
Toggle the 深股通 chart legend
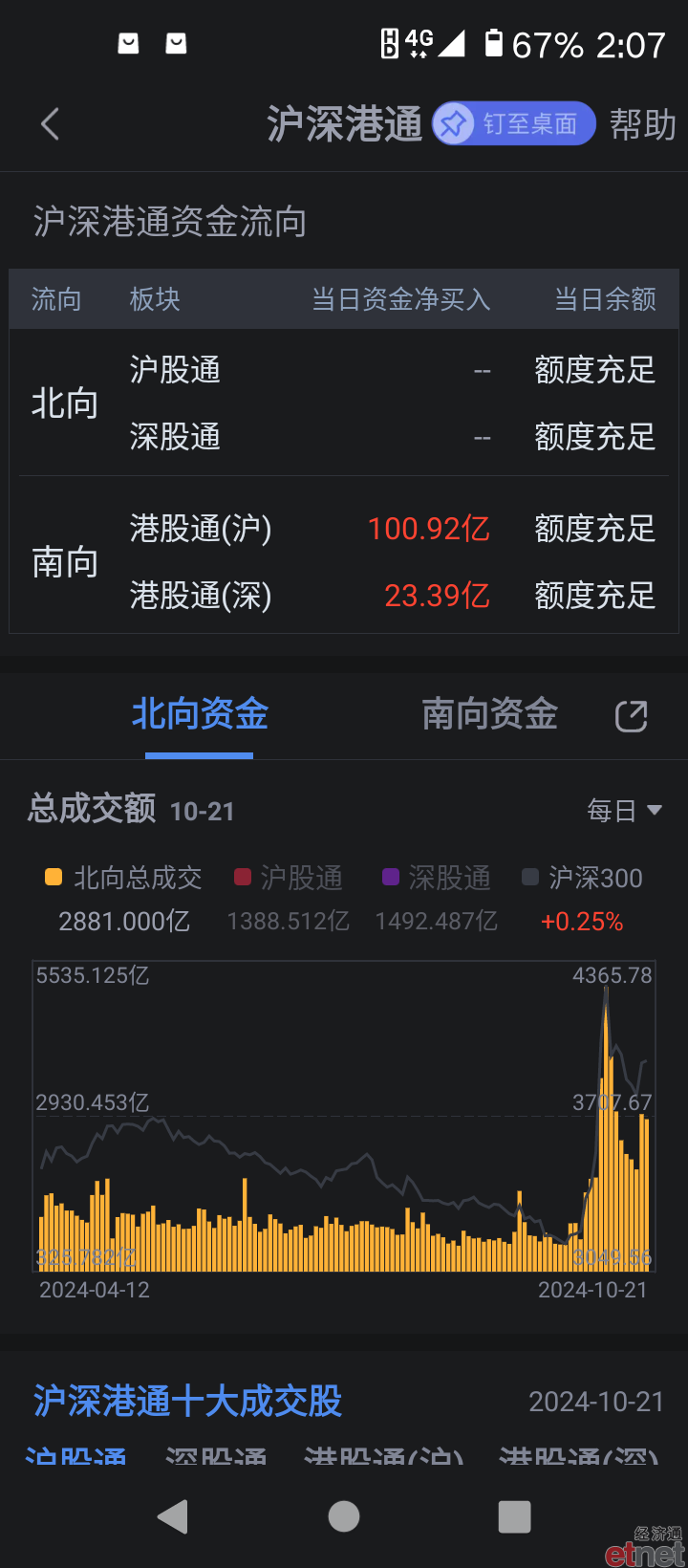(437, 878)
